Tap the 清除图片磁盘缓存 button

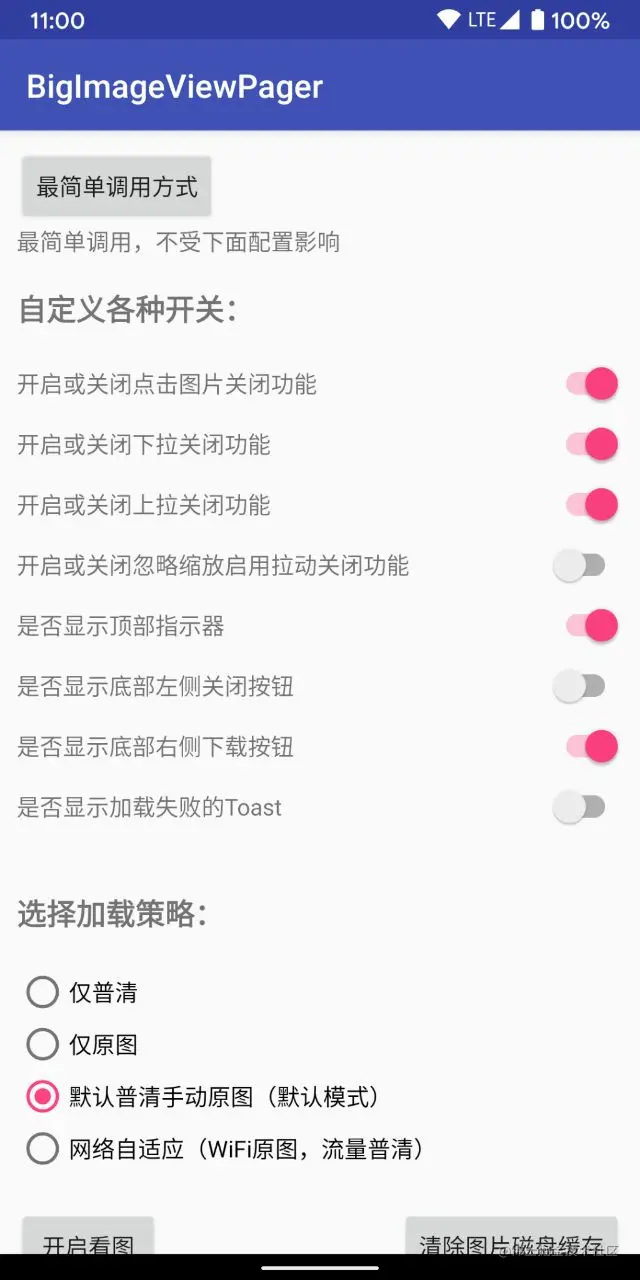pyautogui.click(x=511, y=1238)
